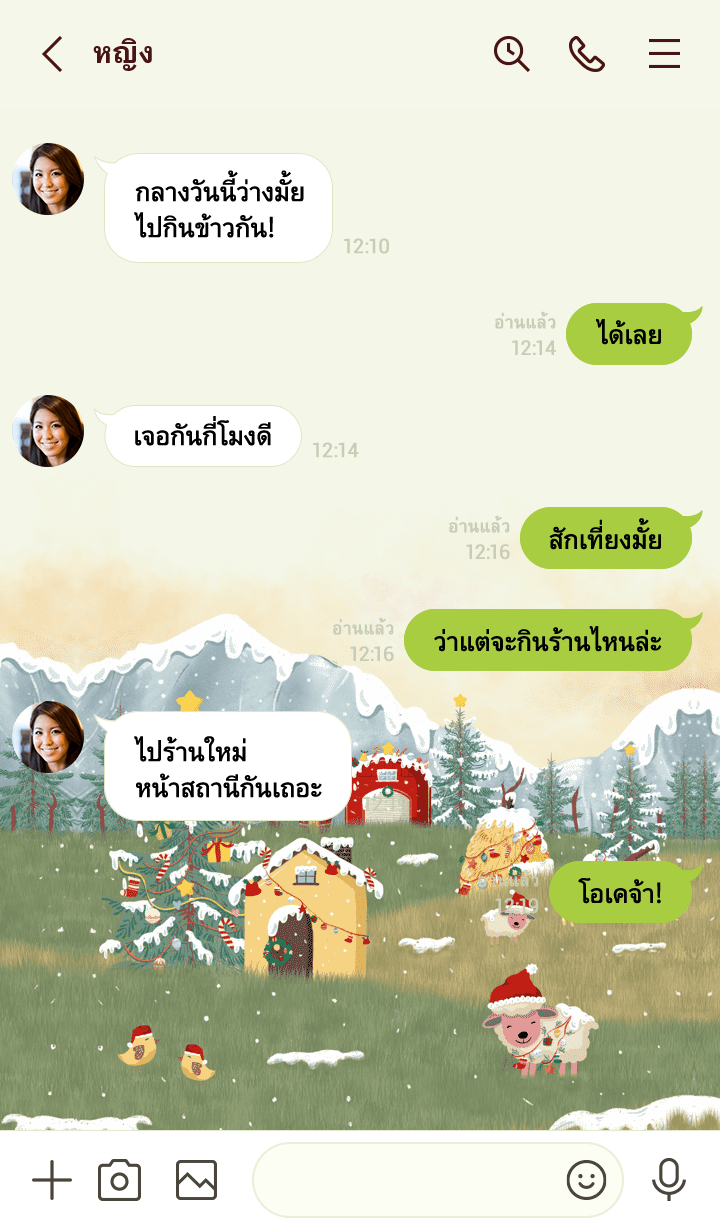Focus the message input field
The height and width of the screenshot is (1232, 720).
[405, 1181]
